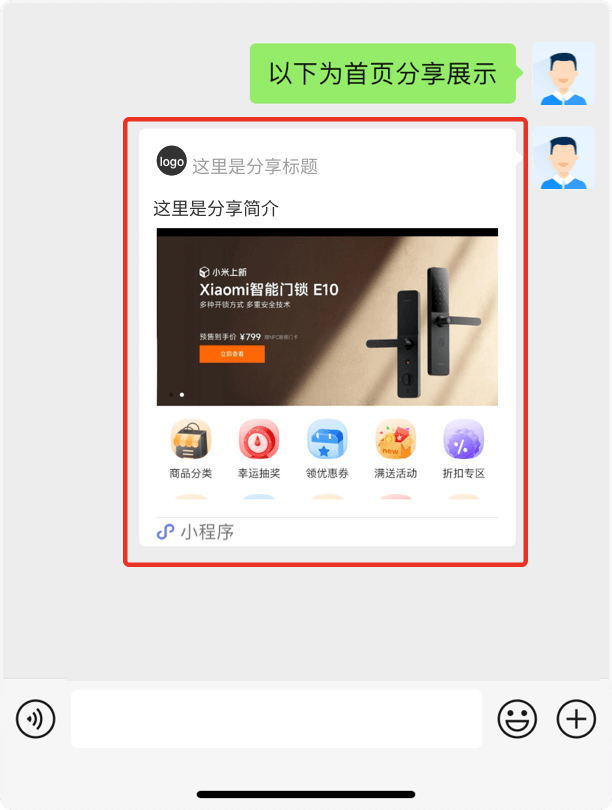Focus the message text field
Viewport: 612px width, 810px height.
(x=276, y=719)
